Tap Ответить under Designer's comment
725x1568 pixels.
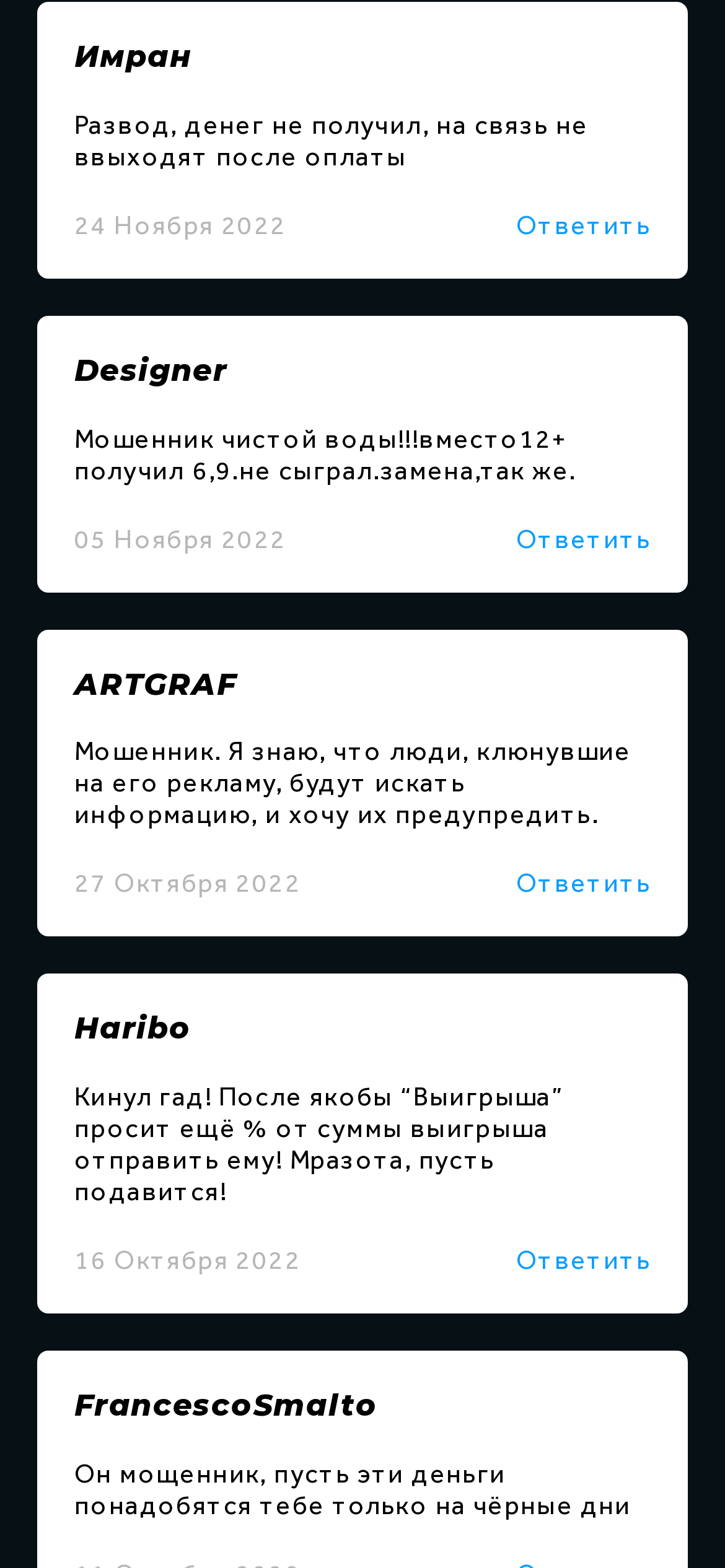click(x=583, y=540)
